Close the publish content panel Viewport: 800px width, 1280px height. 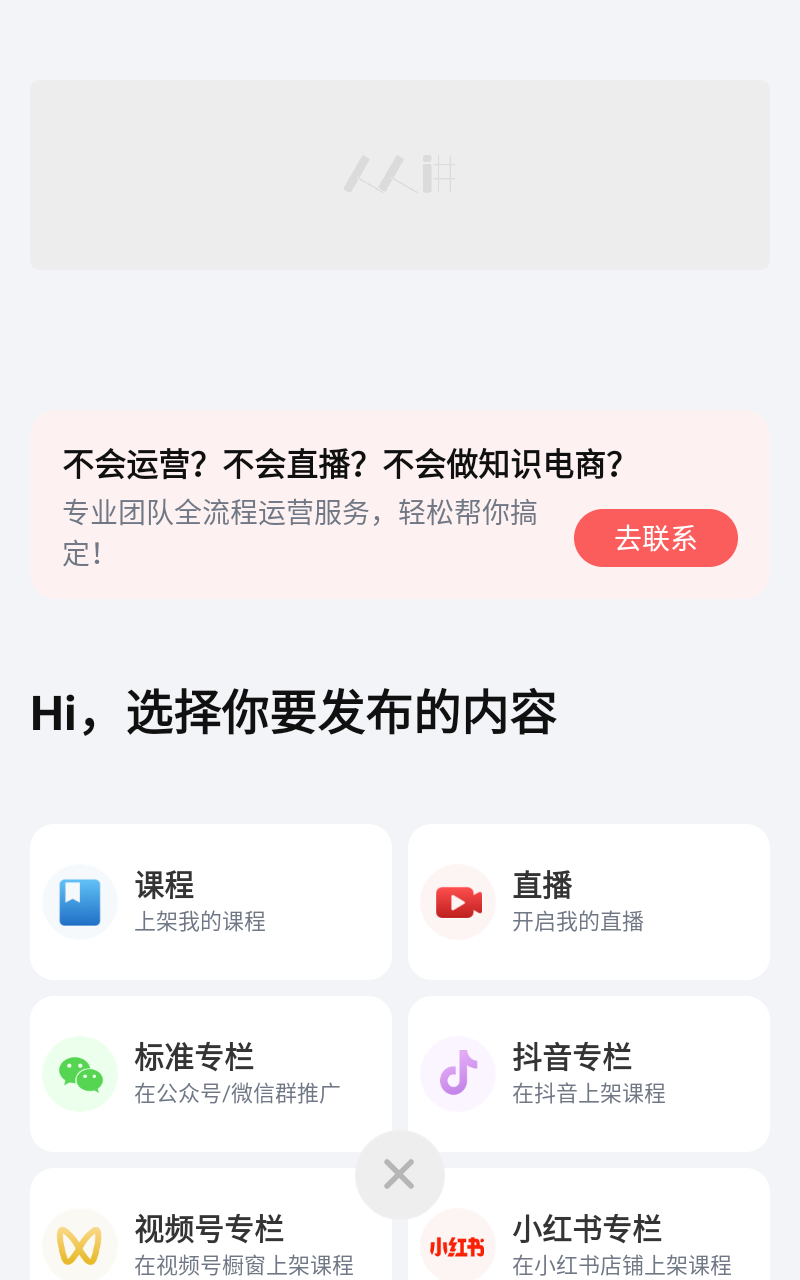click(x=399, y=1175)
